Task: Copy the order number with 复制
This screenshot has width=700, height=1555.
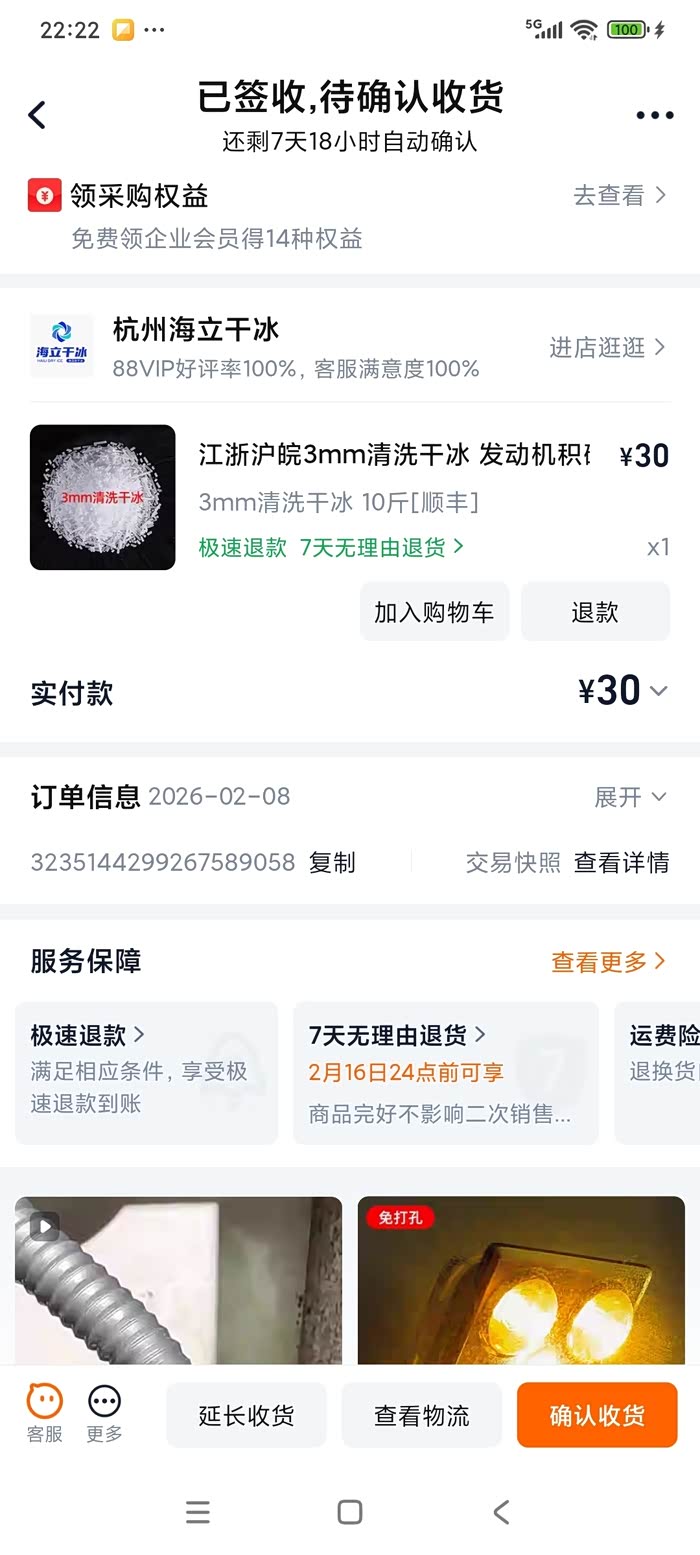Action: coord(332,862)
